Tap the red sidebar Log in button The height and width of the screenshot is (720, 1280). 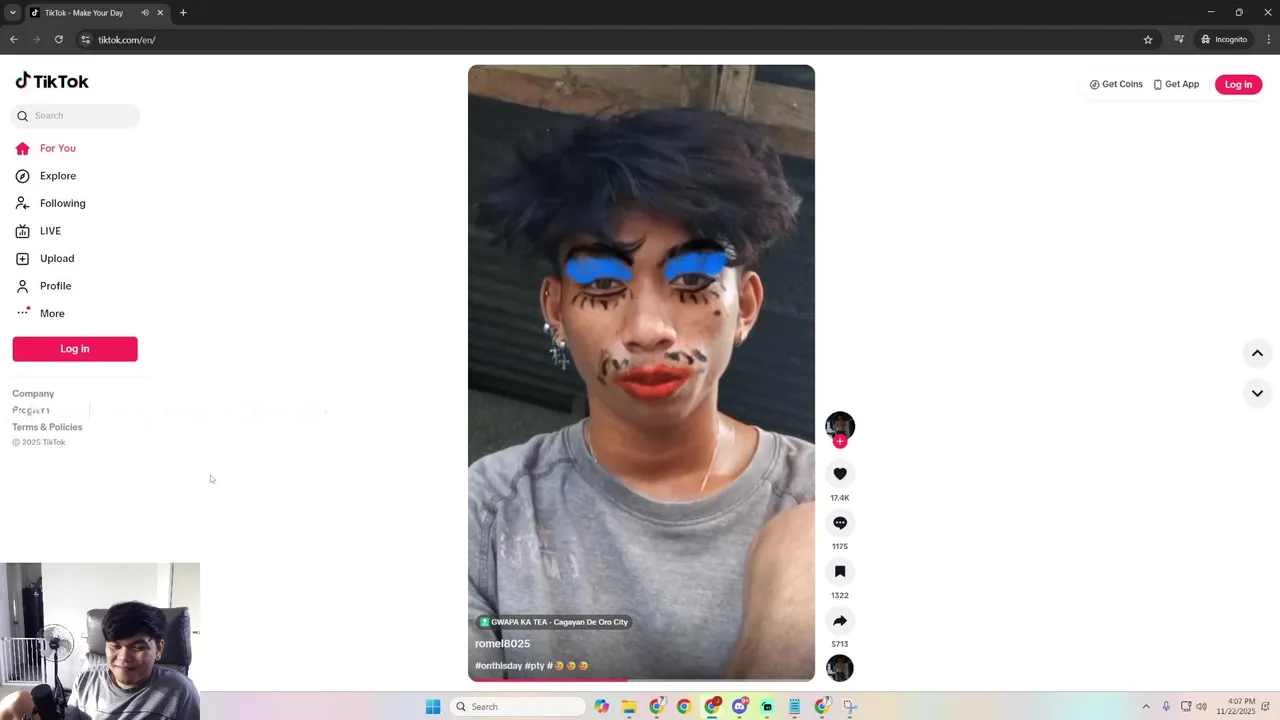tap(75, 349)
